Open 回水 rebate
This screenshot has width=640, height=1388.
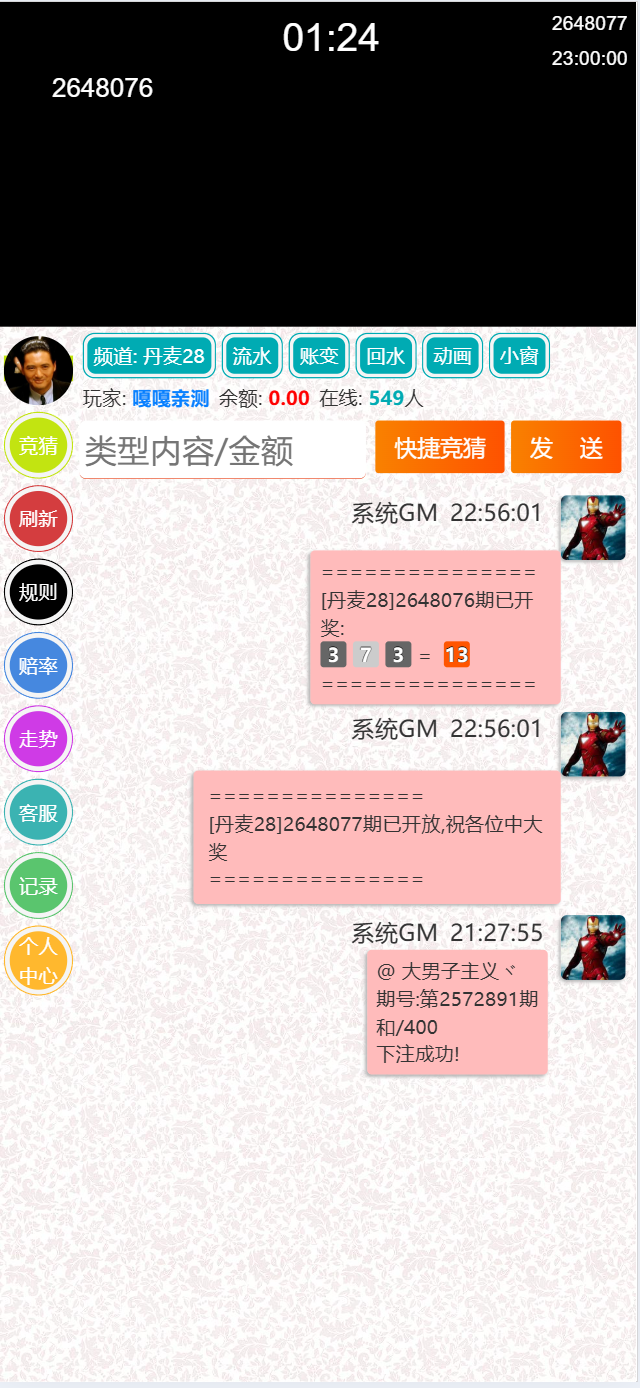pyautogui.click(x=386, y=355)
